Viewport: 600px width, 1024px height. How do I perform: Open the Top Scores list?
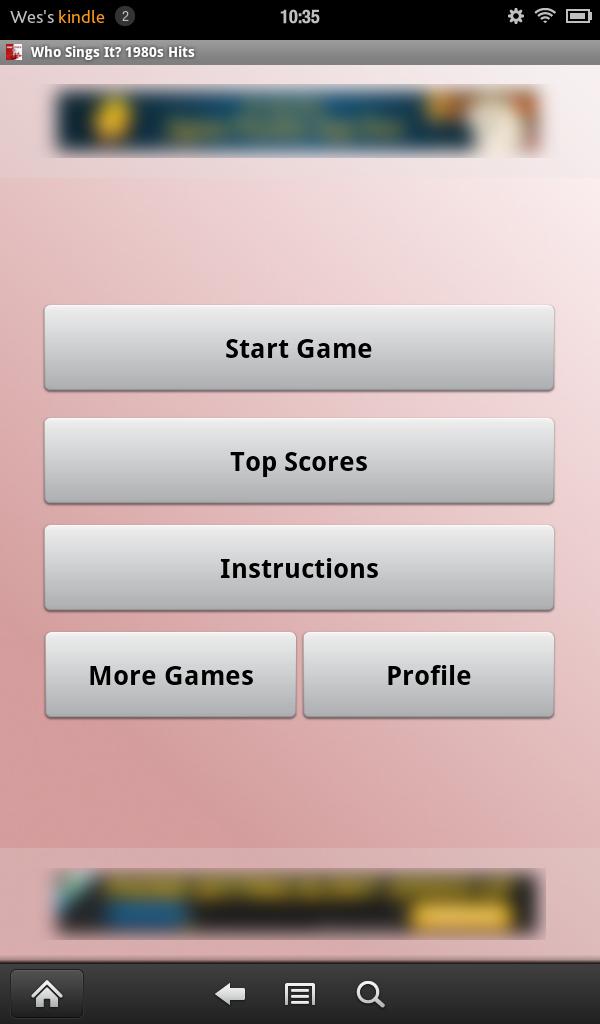(x=299, y=461)
